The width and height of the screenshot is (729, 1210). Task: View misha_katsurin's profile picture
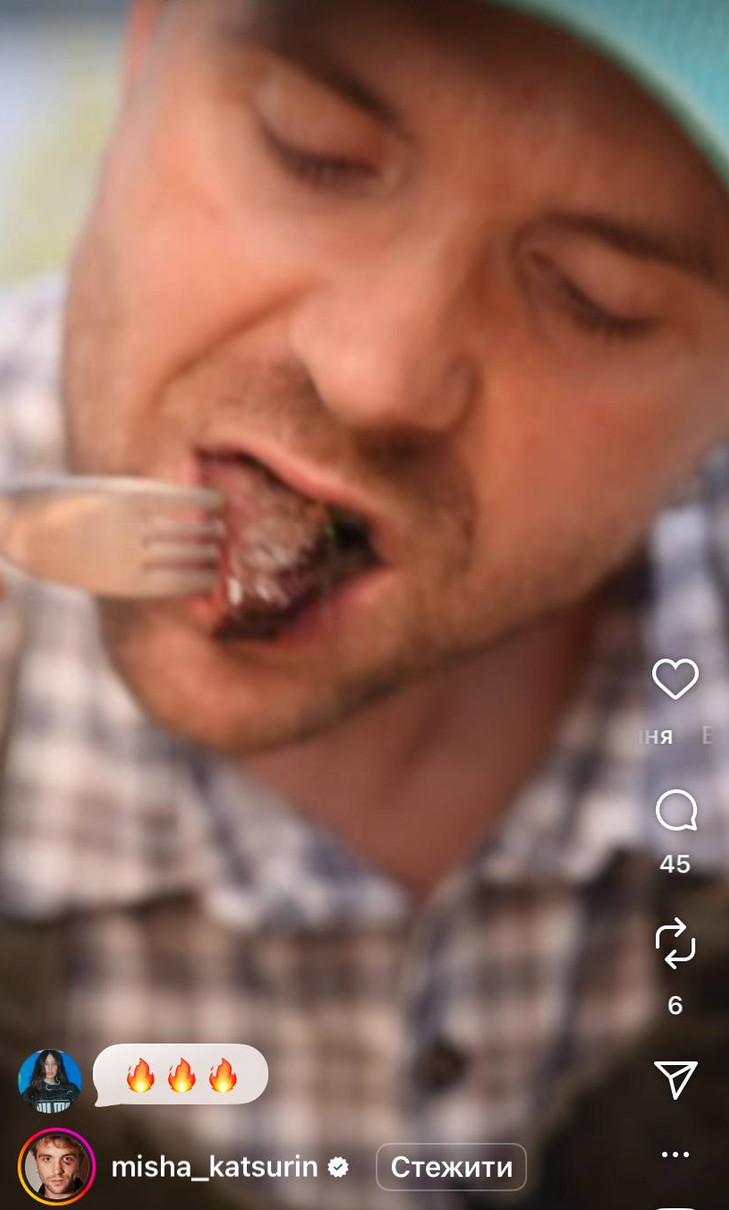[x=56, y=1167]
